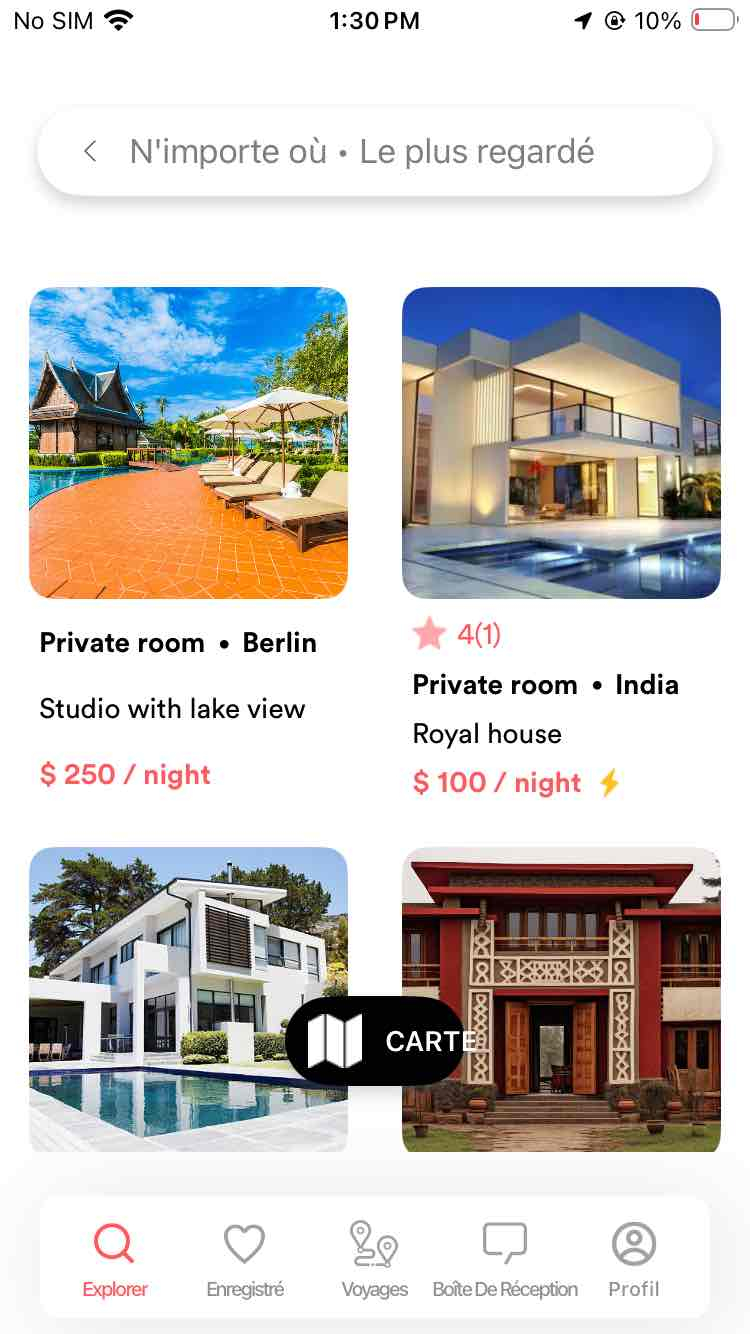The image size is (750, 1334).
Task: Open saved listings via the Enregistré heart icon
Action: [x=244, y=1243]
